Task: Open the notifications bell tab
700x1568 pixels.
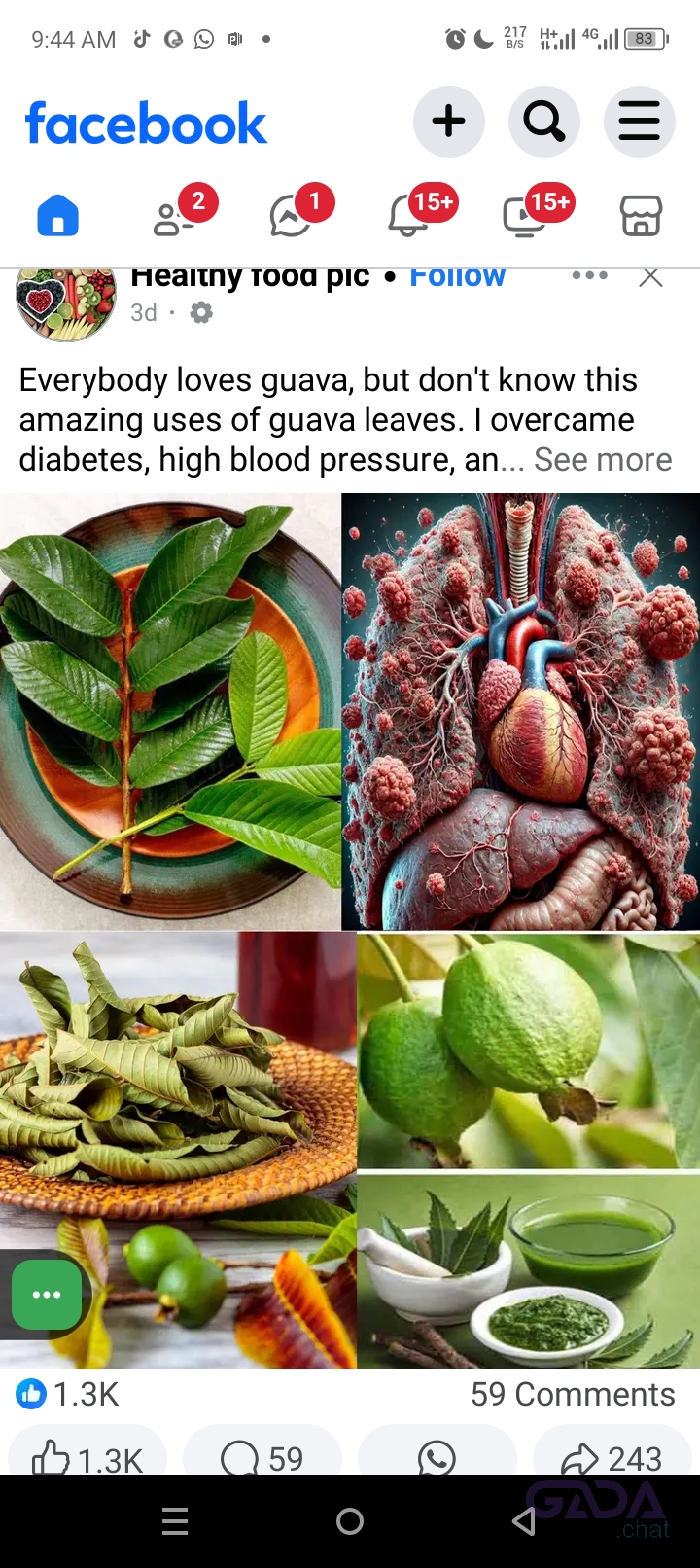Action: [408, 216]
